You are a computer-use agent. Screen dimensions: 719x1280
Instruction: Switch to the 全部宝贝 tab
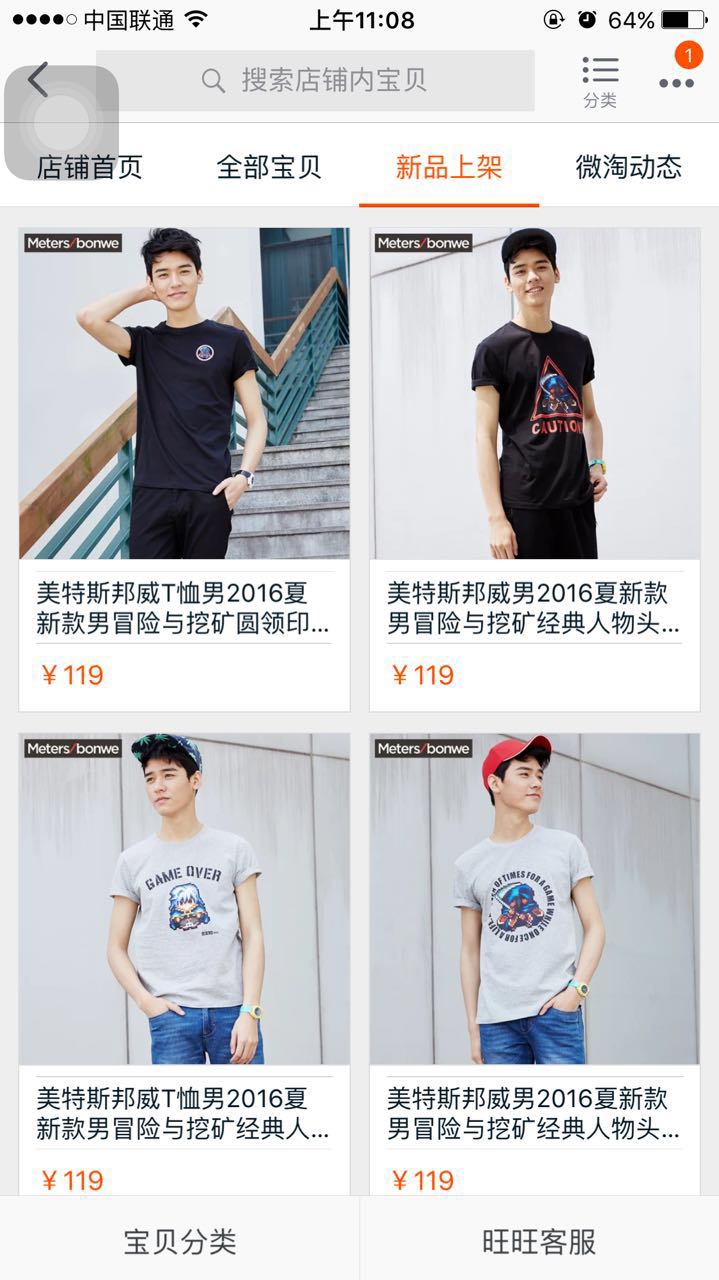[269, 167]
